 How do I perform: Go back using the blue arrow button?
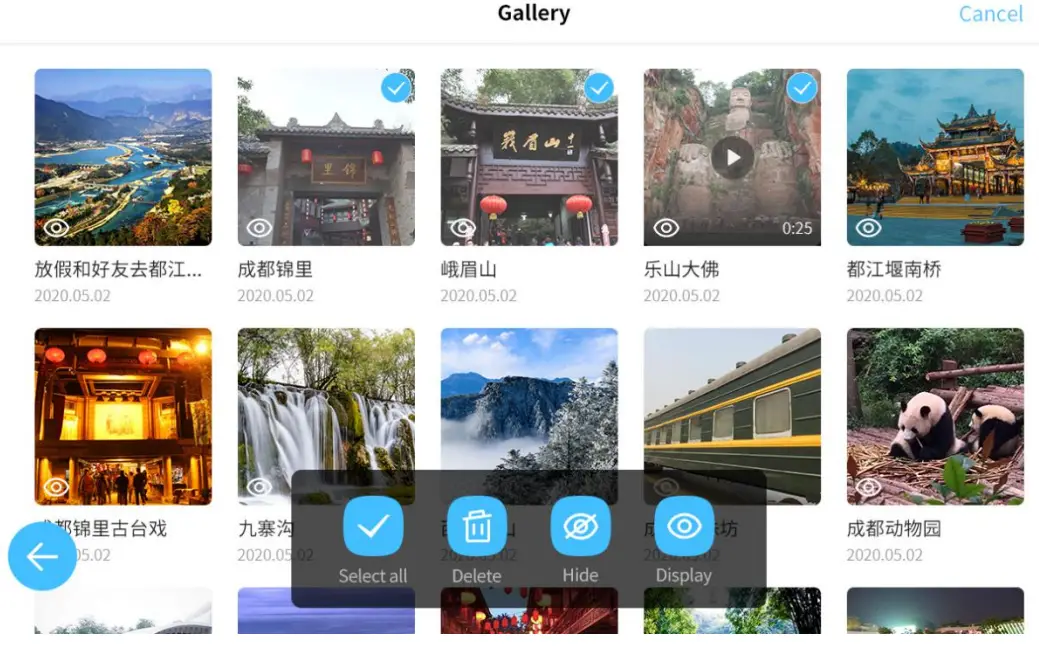point(42,556)
